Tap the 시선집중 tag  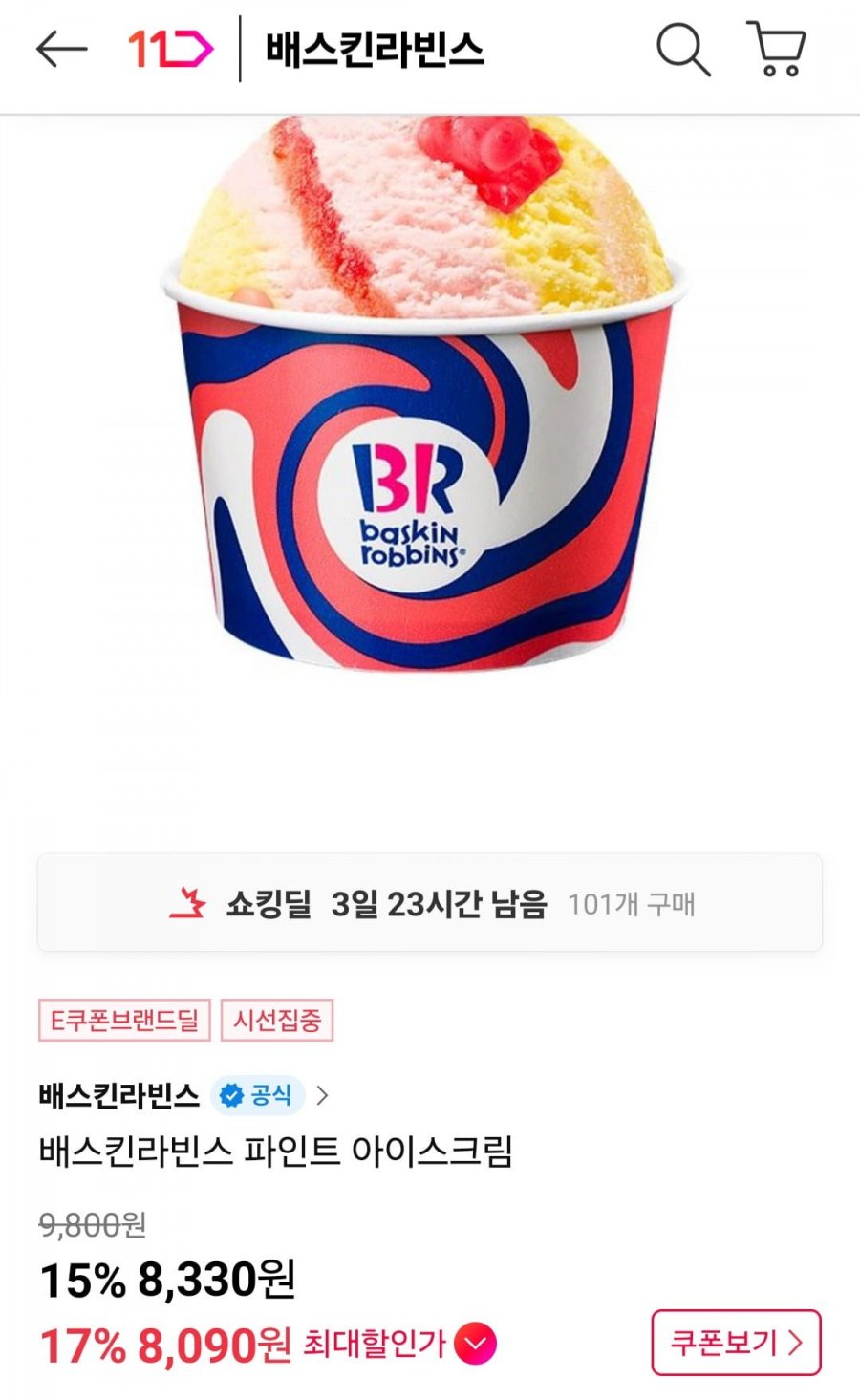point(277,1021)
